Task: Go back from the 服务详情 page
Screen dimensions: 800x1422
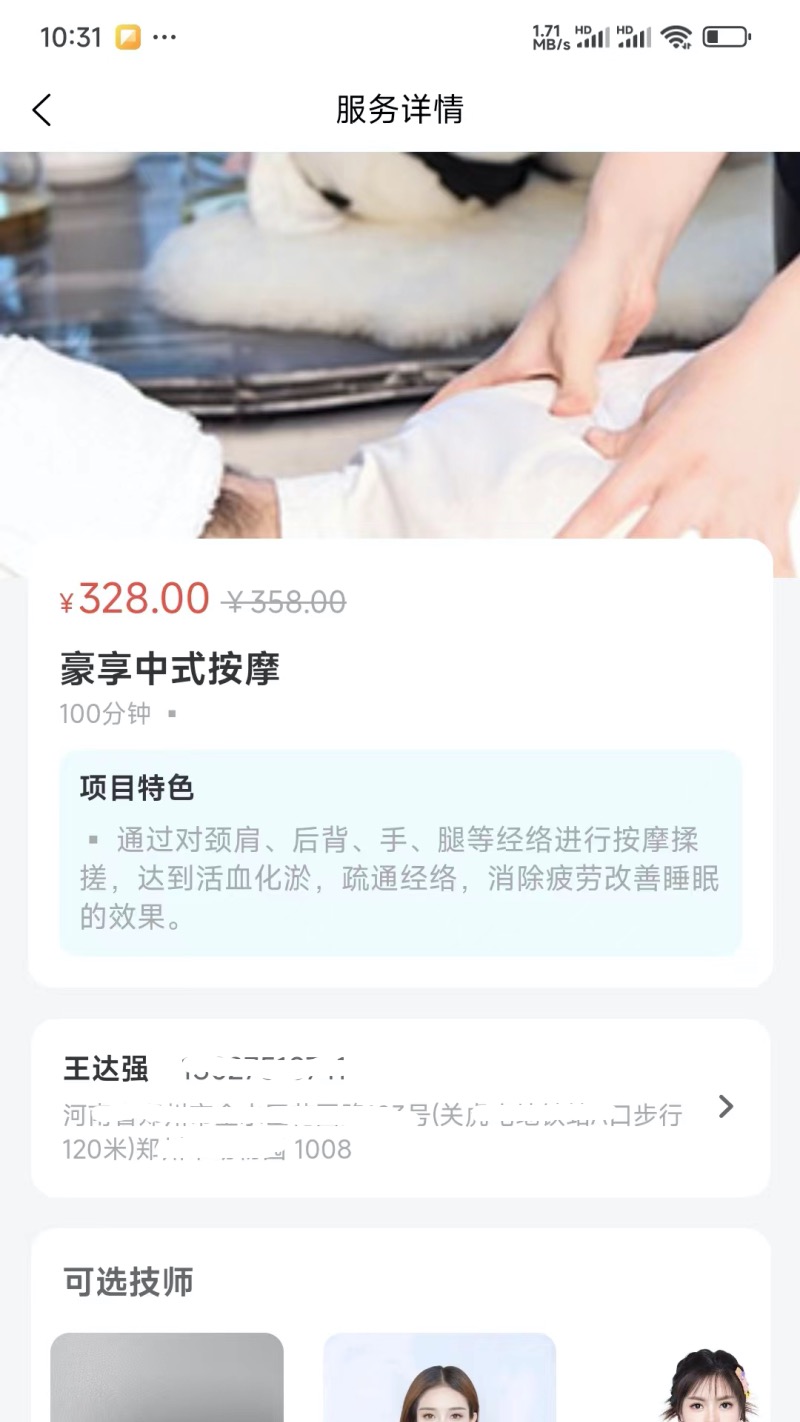Action: click(42, 110)
